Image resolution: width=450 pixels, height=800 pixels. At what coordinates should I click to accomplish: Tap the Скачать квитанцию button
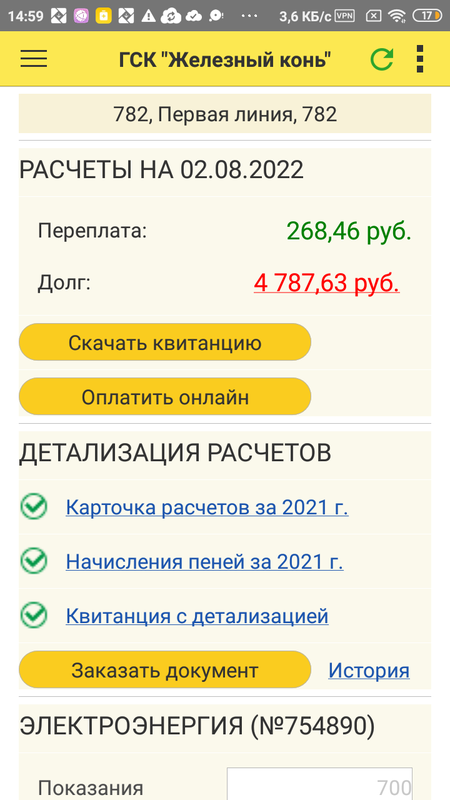pos(165,342)
